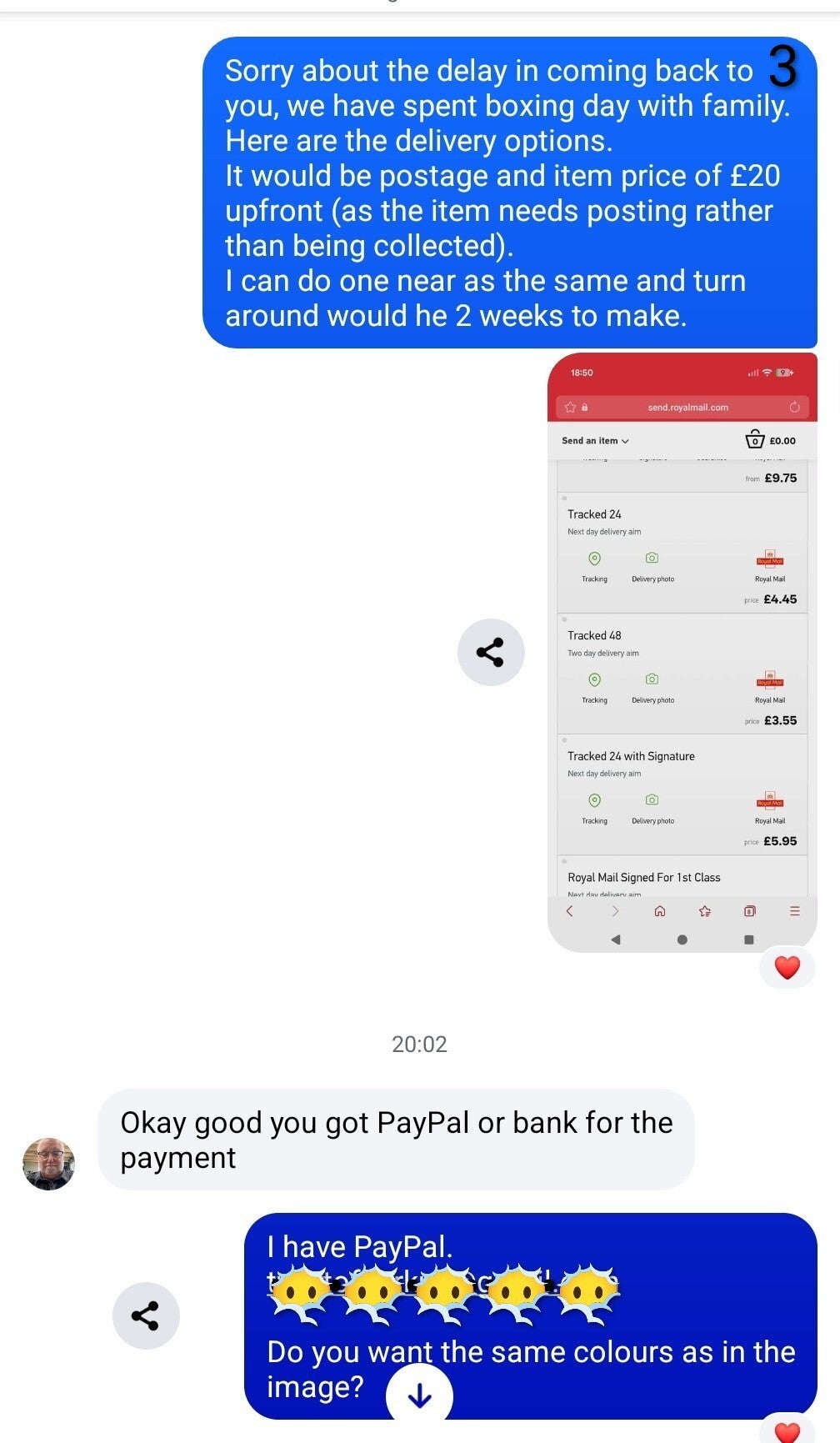Share the Royal Mail screenshot using its share icon
This screenshot has height=1443, width=840.
coord(491,652)
